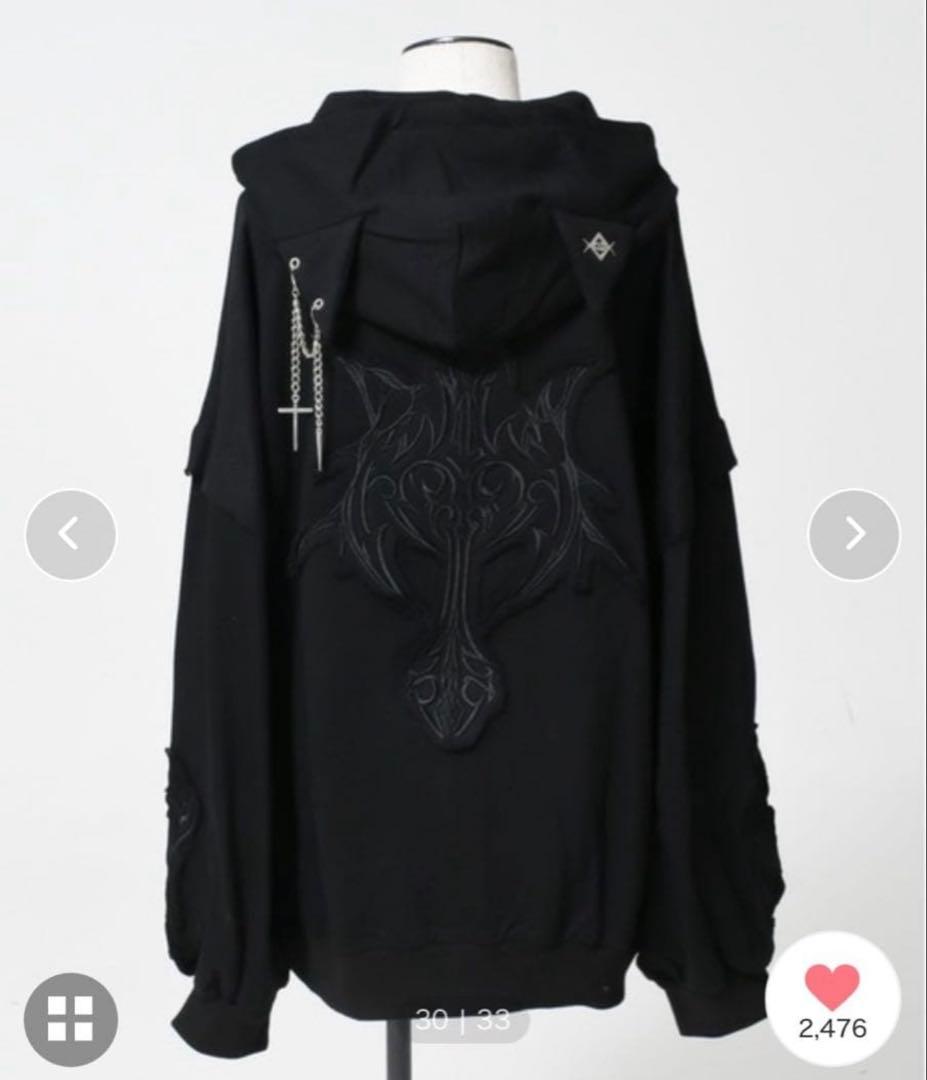This screenshot has height=1080, width=927.
Task: Like this item with the heart
Action: pos(831,987)
